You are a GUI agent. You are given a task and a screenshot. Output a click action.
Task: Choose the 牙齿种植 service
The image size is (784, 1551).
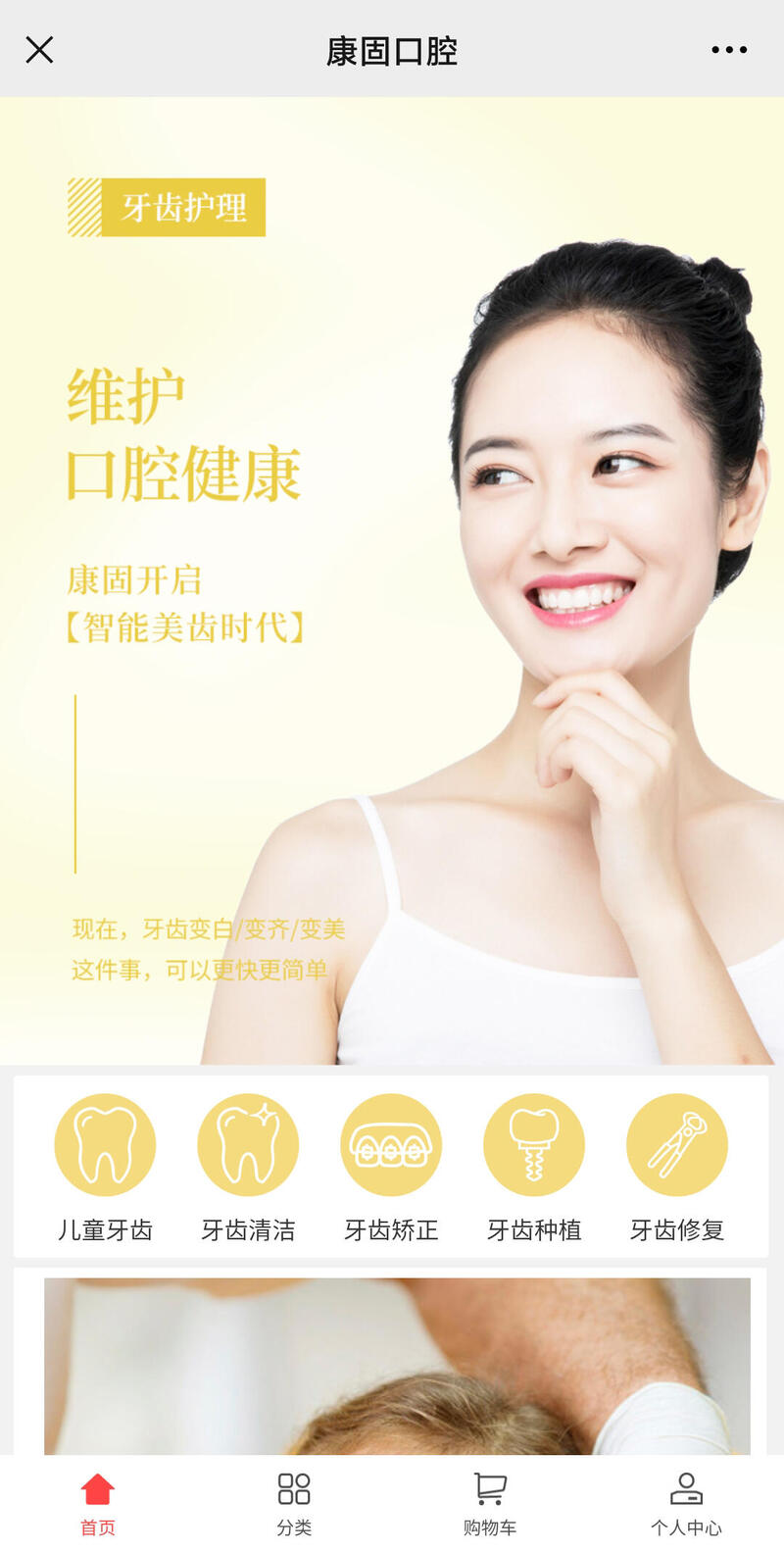tap(534, 1167)
